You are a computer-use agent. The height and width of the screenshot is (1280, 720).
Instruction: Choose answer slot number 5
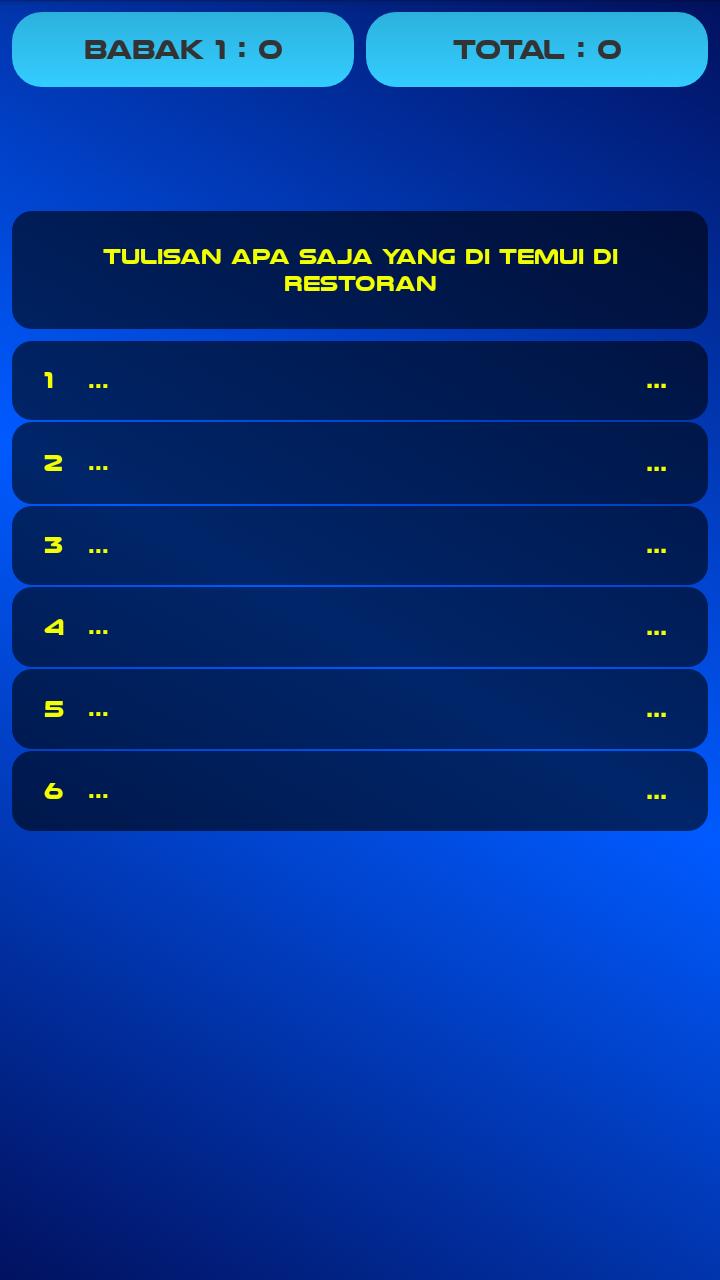360,709
